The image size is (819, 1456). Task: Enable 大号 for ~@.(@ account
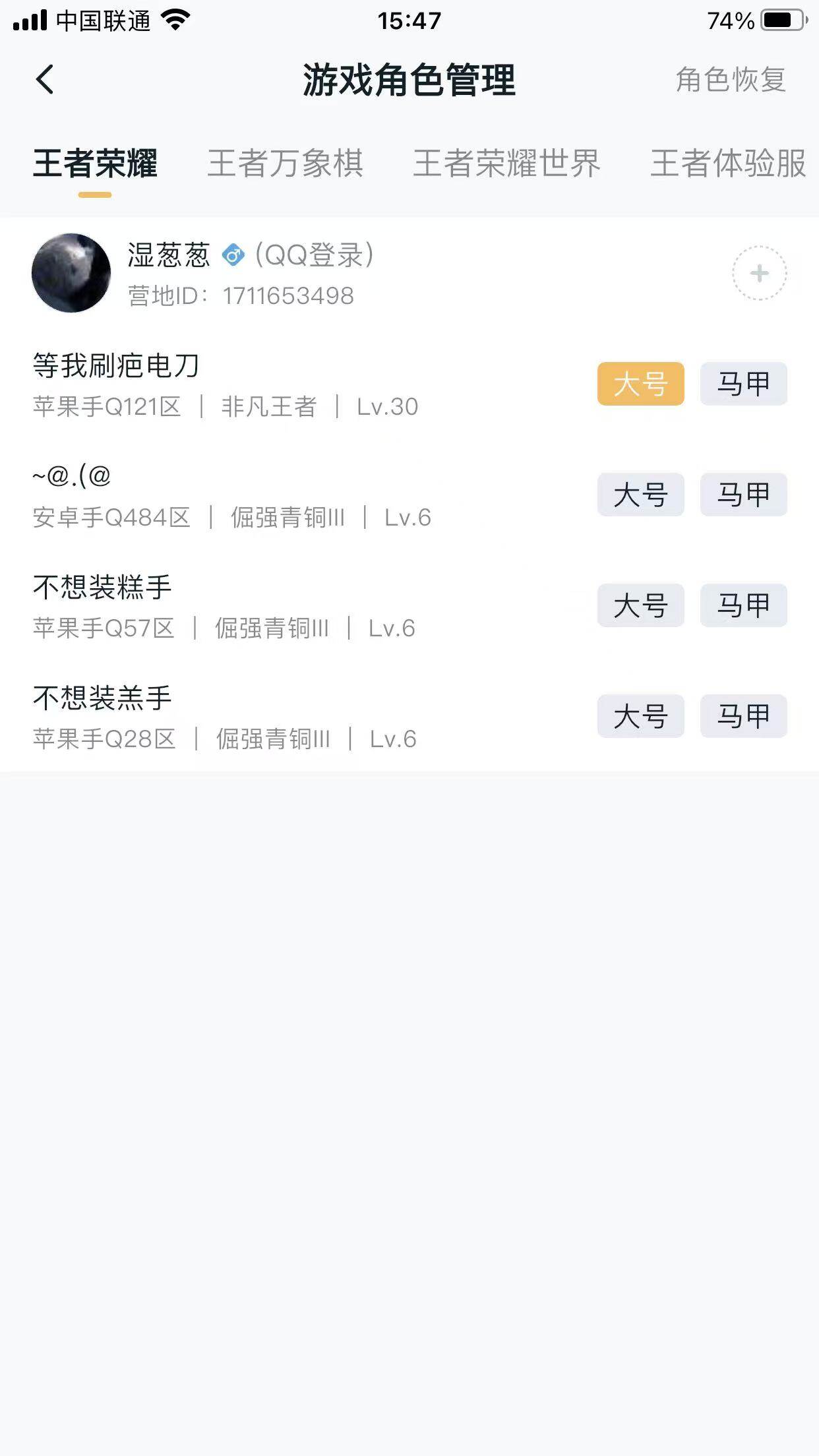point(641,496)
